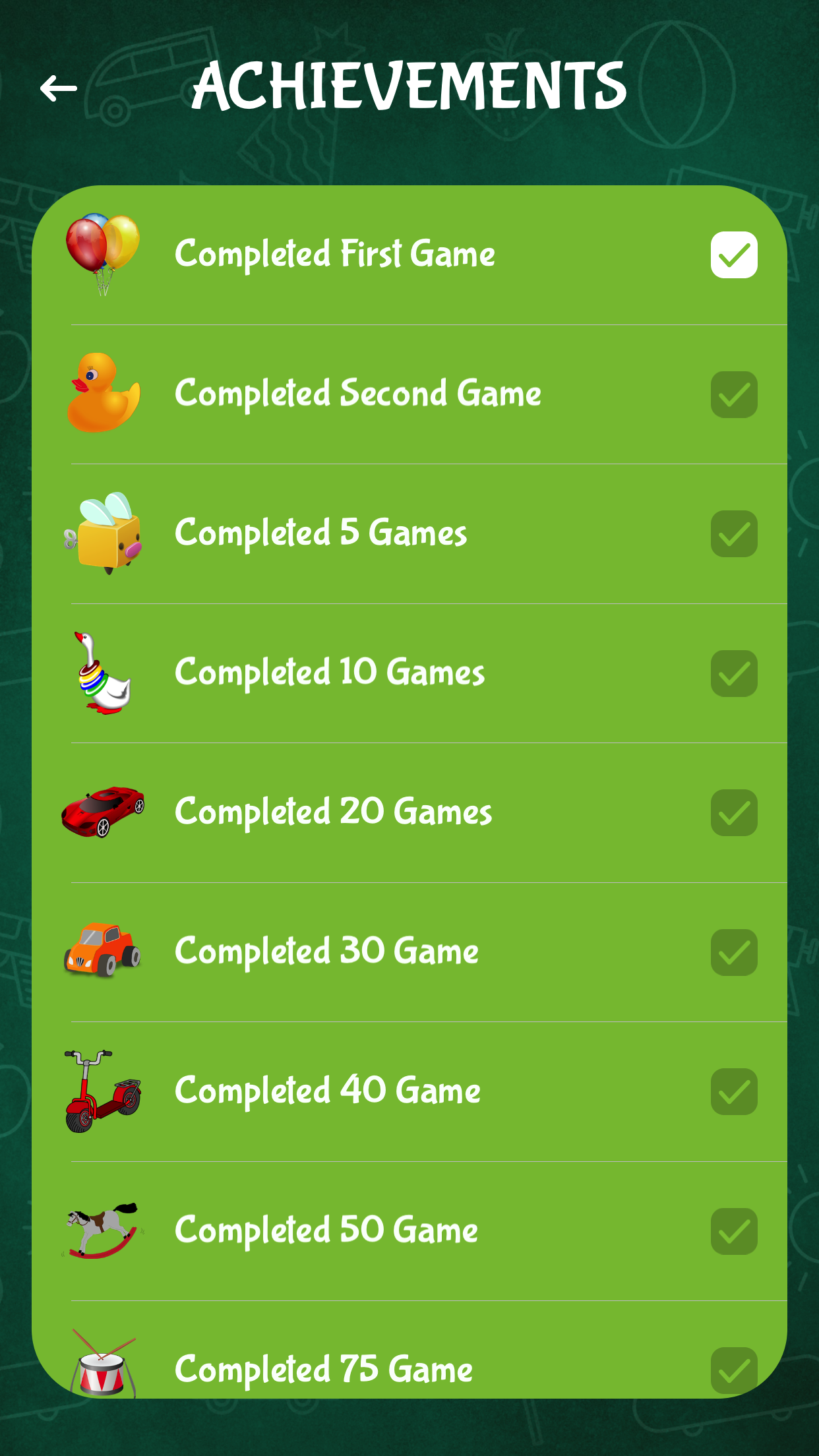Image resolution: width=819 pixels, height=1456 pixels.
Task: Click the red sports car icon
Action: tap(106, 812)
